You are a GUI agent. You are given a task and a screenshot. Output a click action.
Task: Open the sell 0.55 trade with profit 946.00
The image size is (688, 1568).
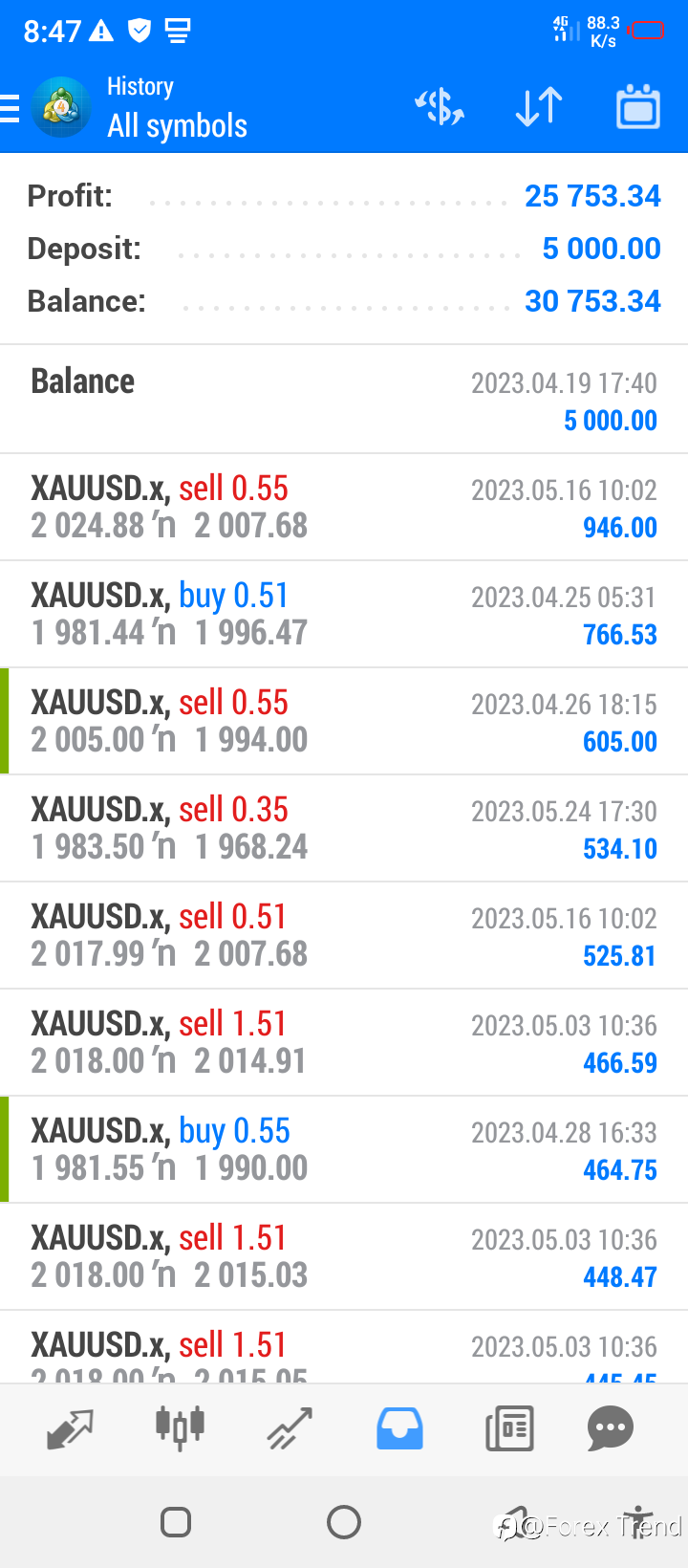pos(344,508)
